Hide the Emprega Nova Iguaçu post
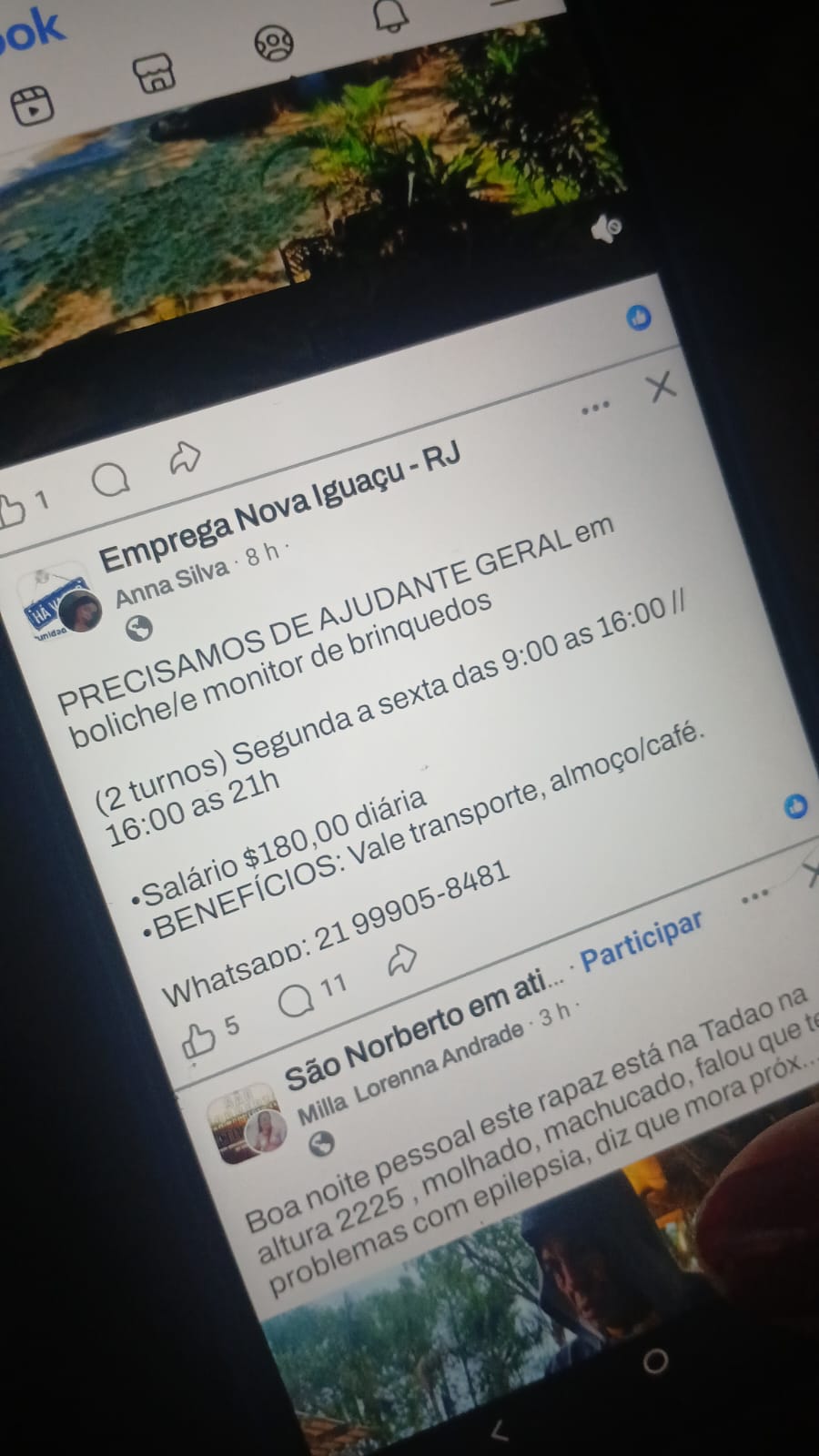 pos(662,387)
